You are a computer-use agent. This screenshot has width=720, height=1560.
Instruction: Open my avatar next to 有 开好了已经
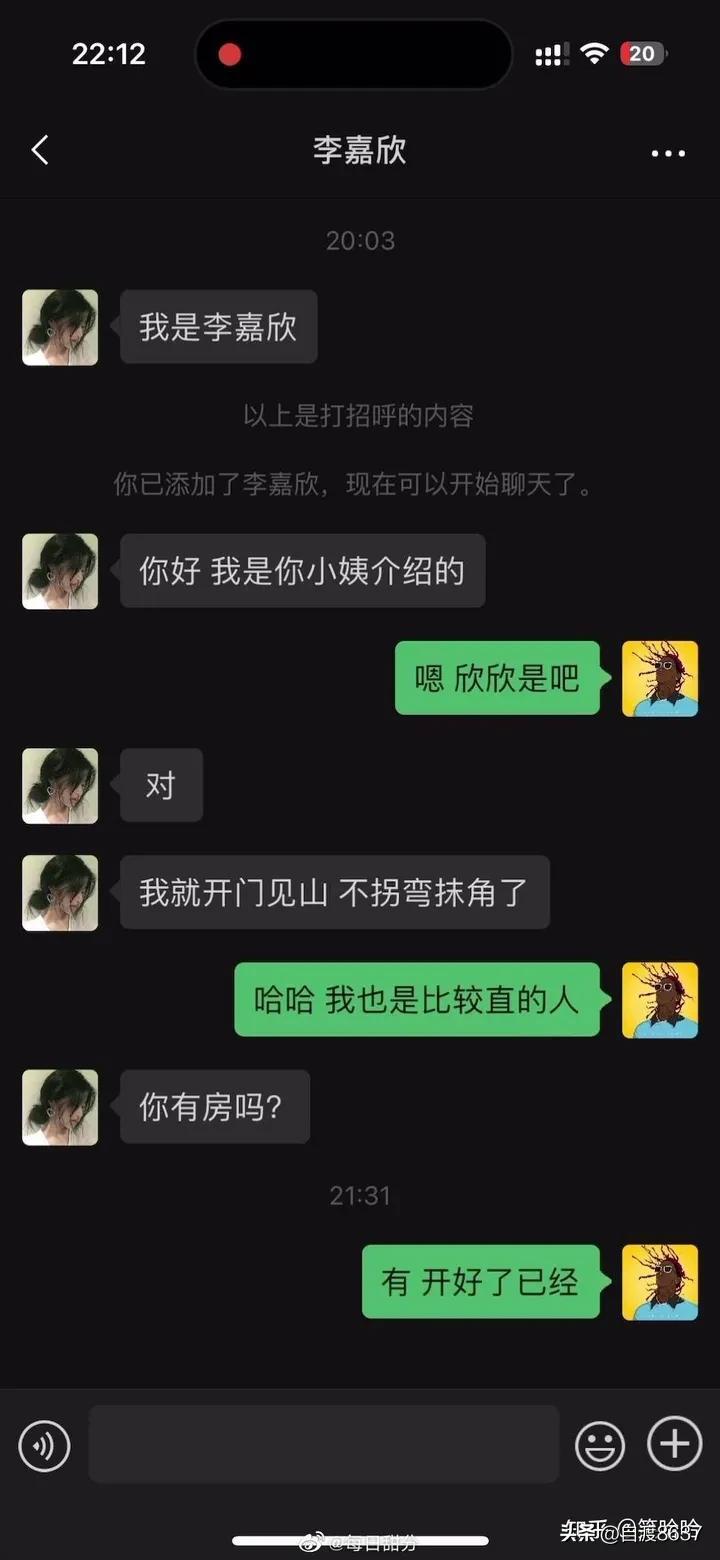tap(660, 1282)
